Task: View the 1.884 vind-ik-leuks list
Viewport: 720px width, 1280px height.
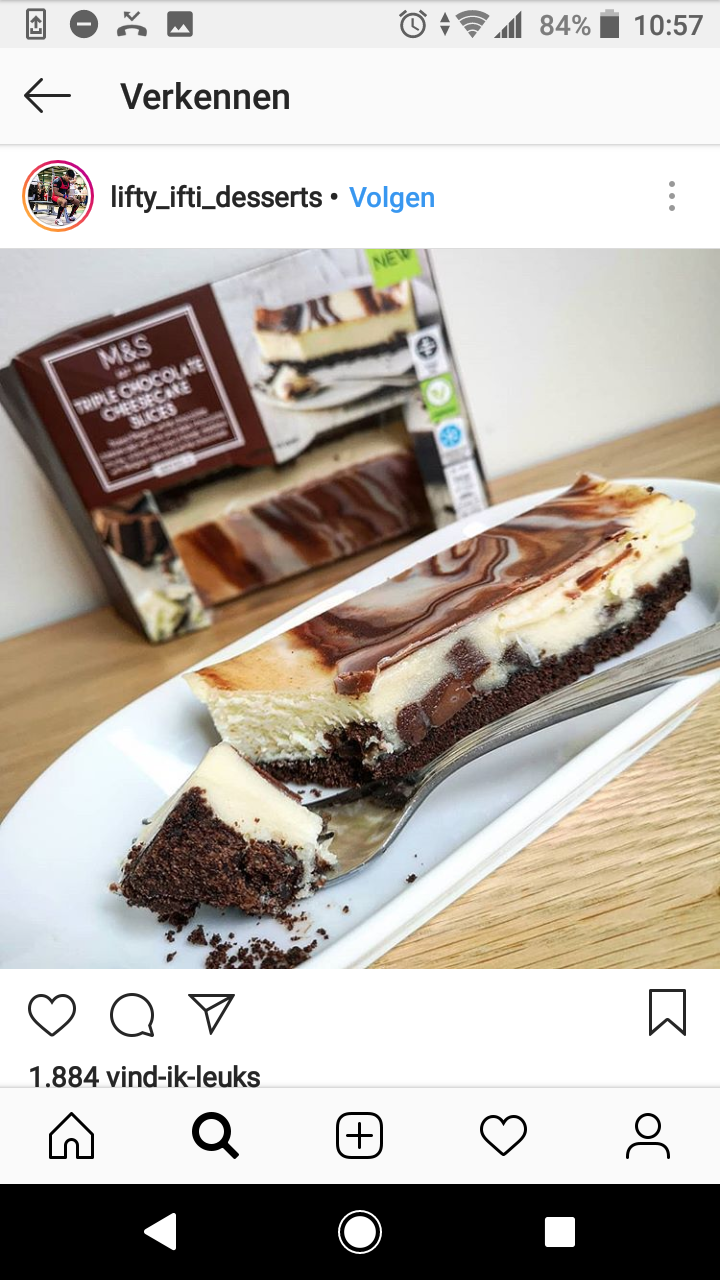Action: click(145, 1076)
